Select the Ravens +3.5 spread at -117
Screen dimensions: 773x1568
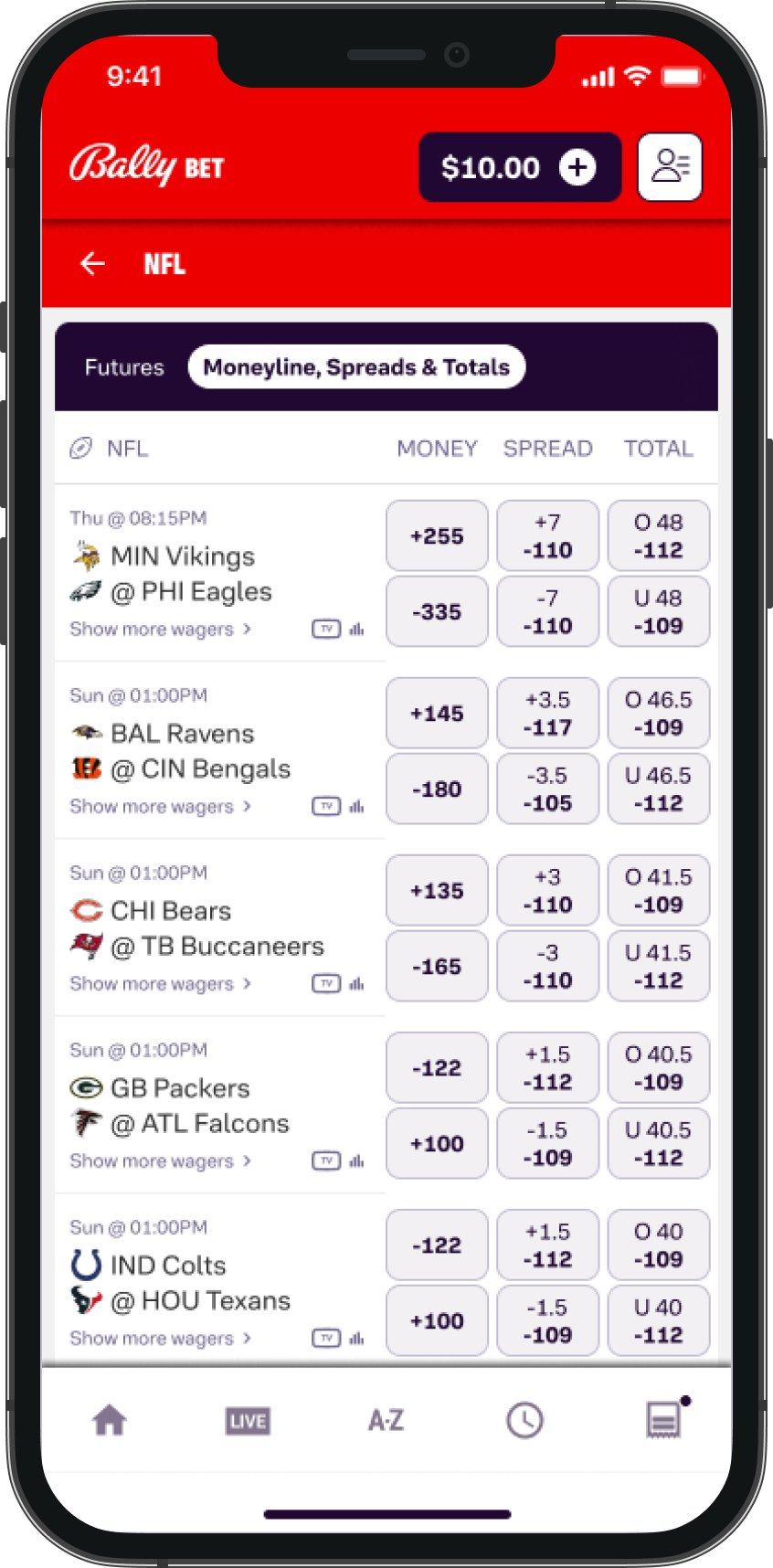(547, 714)
